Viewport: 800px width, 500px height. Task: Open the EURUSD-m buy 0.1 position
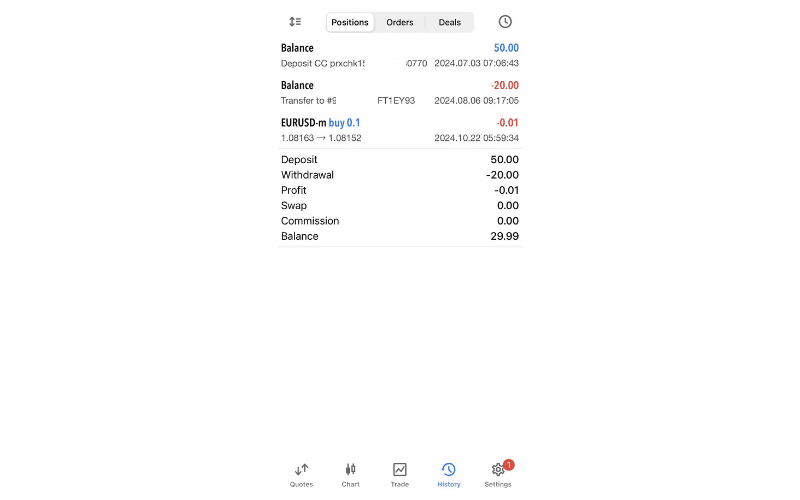400,130
